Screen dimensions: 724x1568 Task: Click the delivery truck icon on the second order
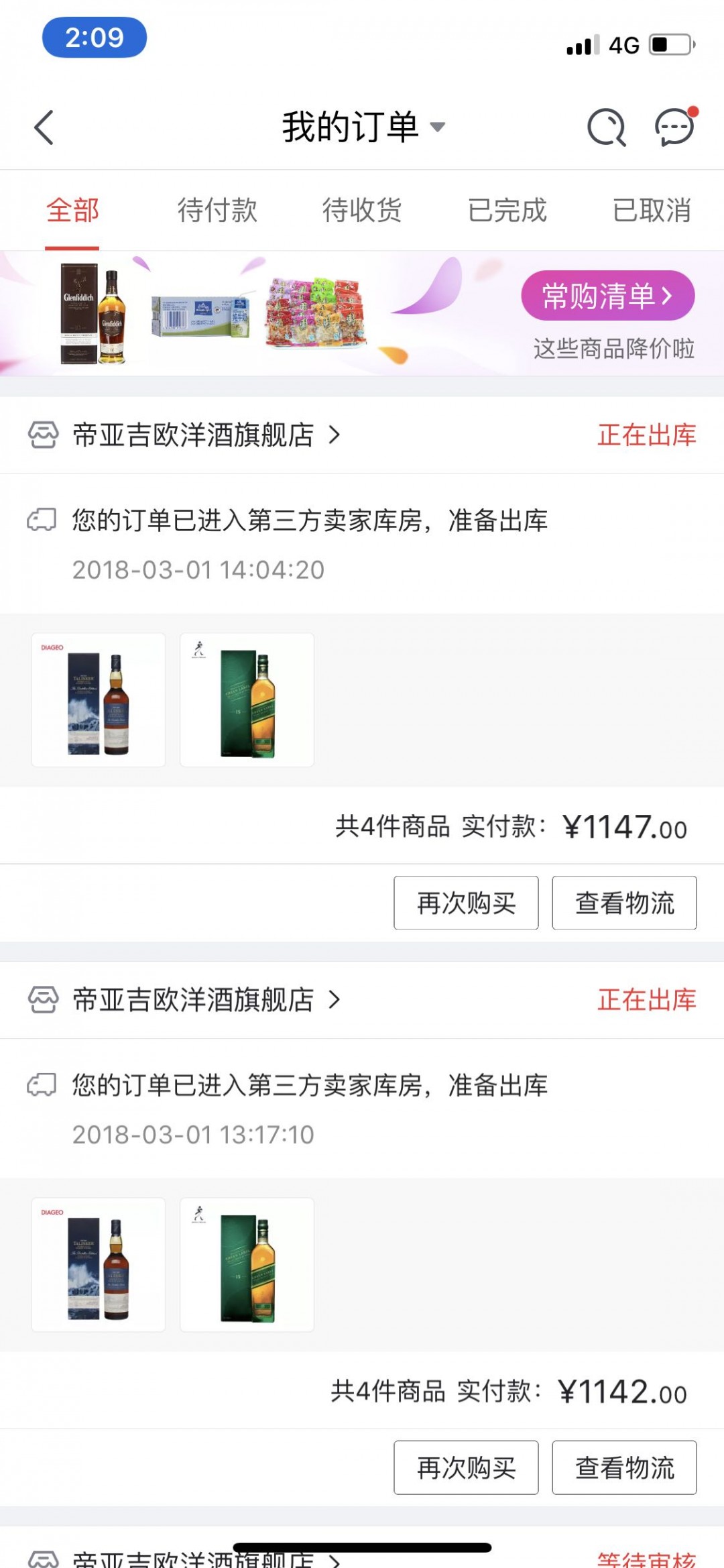42,1084
